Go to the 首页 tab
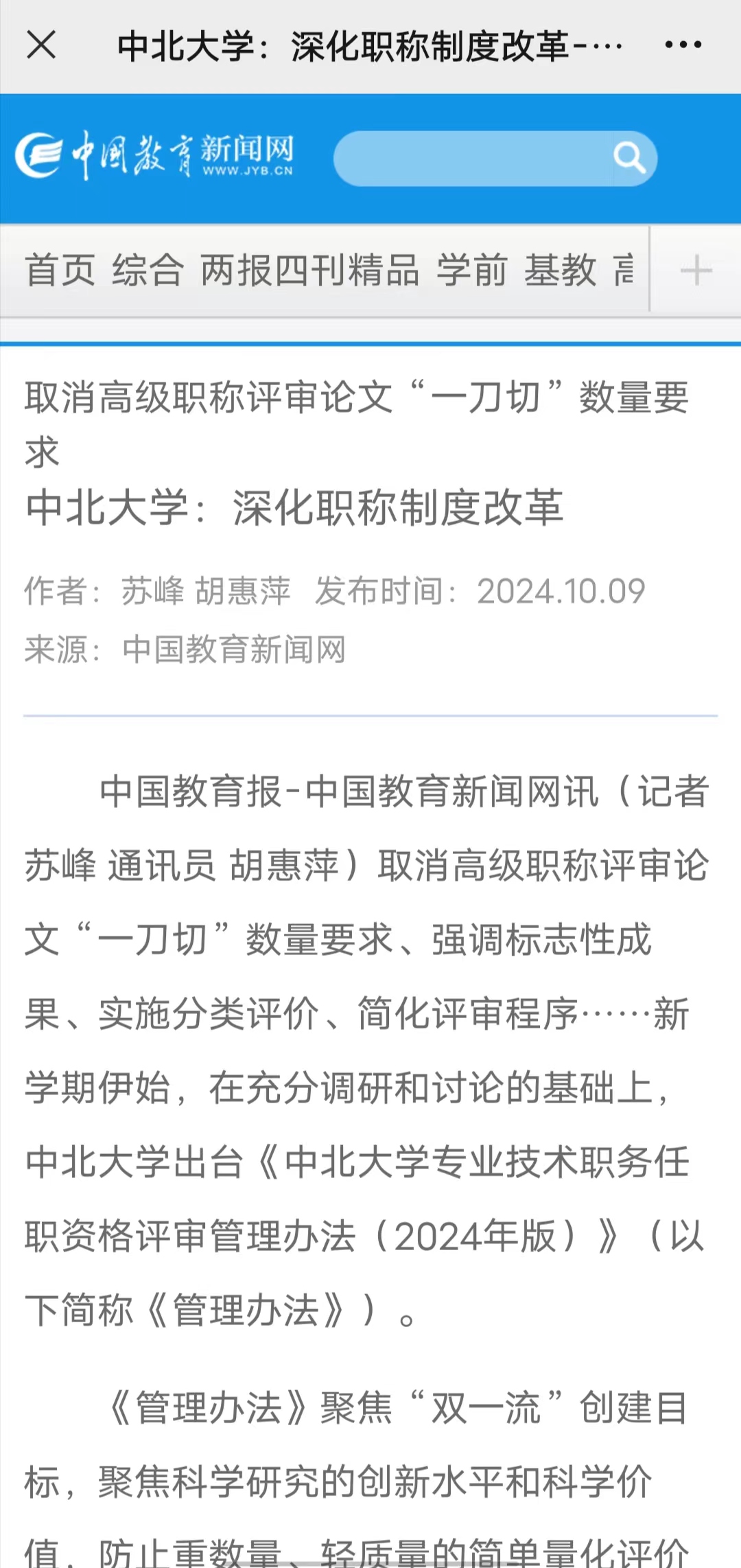 [60, 270]
